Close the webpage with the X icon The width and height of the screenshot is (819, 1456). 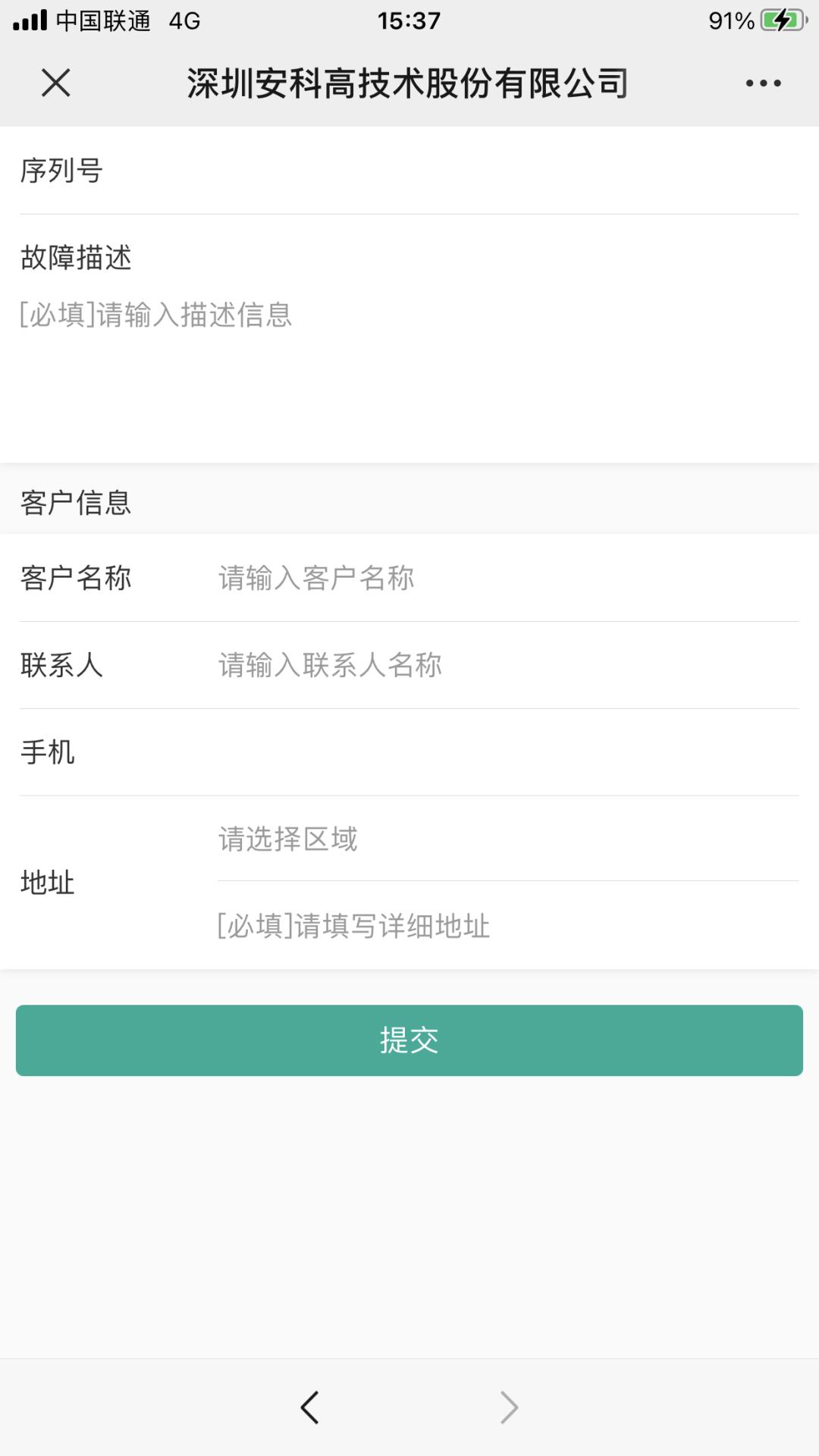[x=55, y=83]
